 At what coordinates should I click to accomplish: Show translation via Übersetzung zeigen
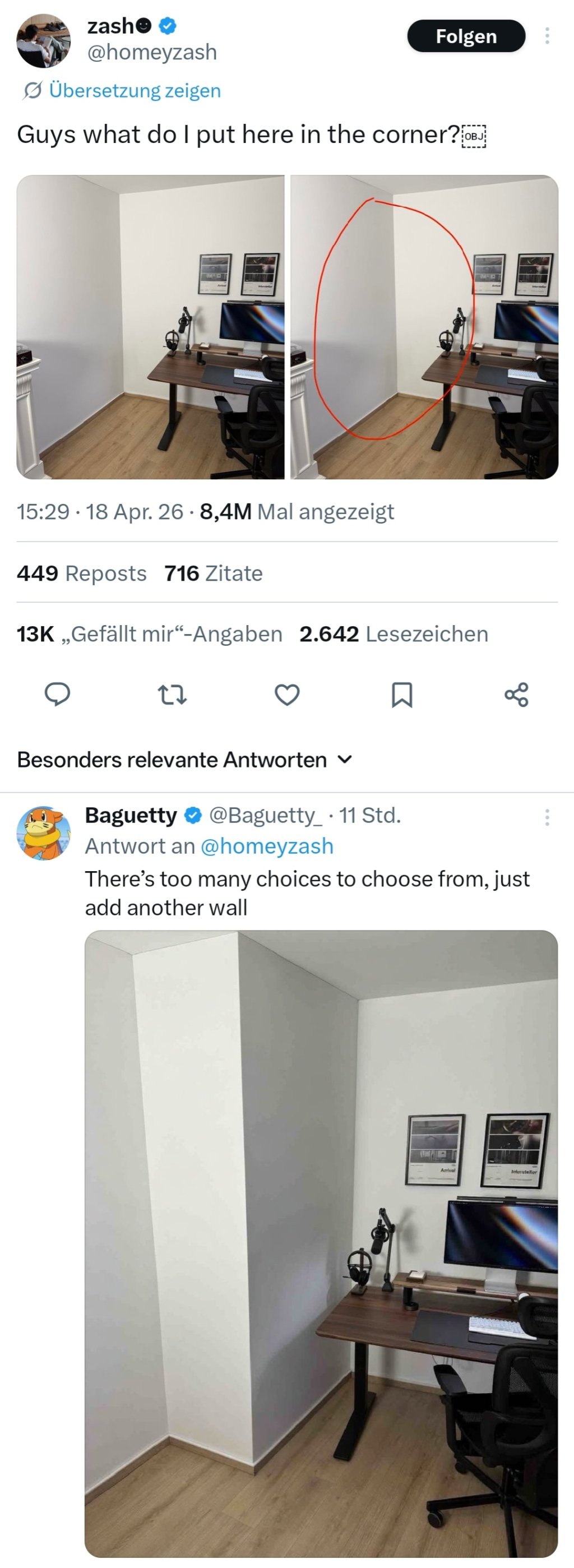135,91
